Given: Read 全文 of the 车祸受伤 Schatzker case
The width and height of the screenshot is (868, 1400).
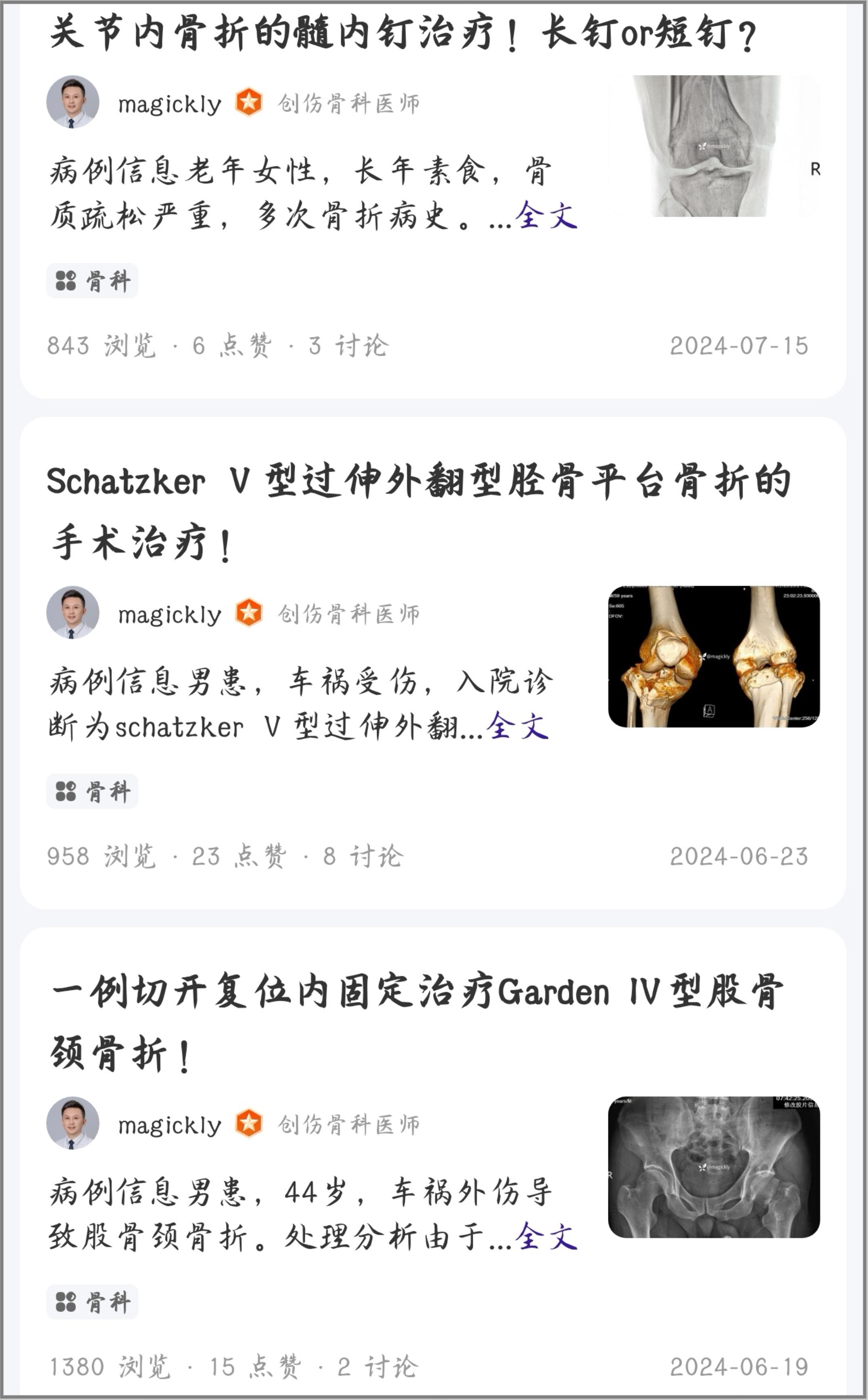Looking at the screenshot, I should click(x=517, y=726).
